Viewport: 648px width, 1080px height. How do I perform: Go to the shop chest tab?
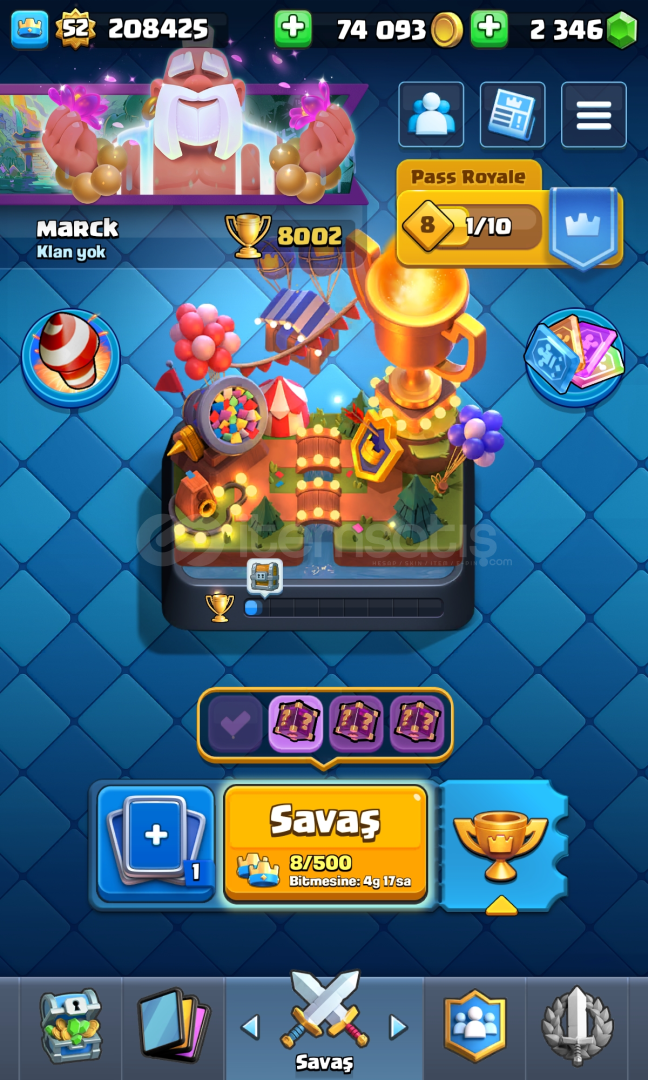click(x=70, y=1026)
